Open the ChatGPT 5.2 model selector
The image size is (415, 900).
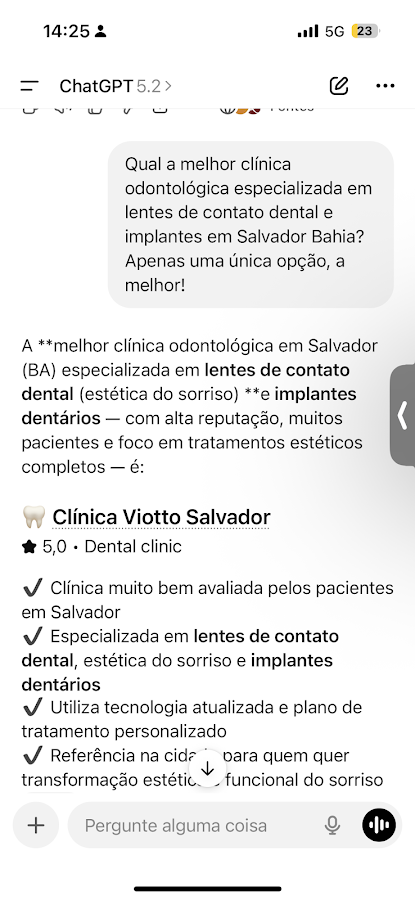pos(115,86)
